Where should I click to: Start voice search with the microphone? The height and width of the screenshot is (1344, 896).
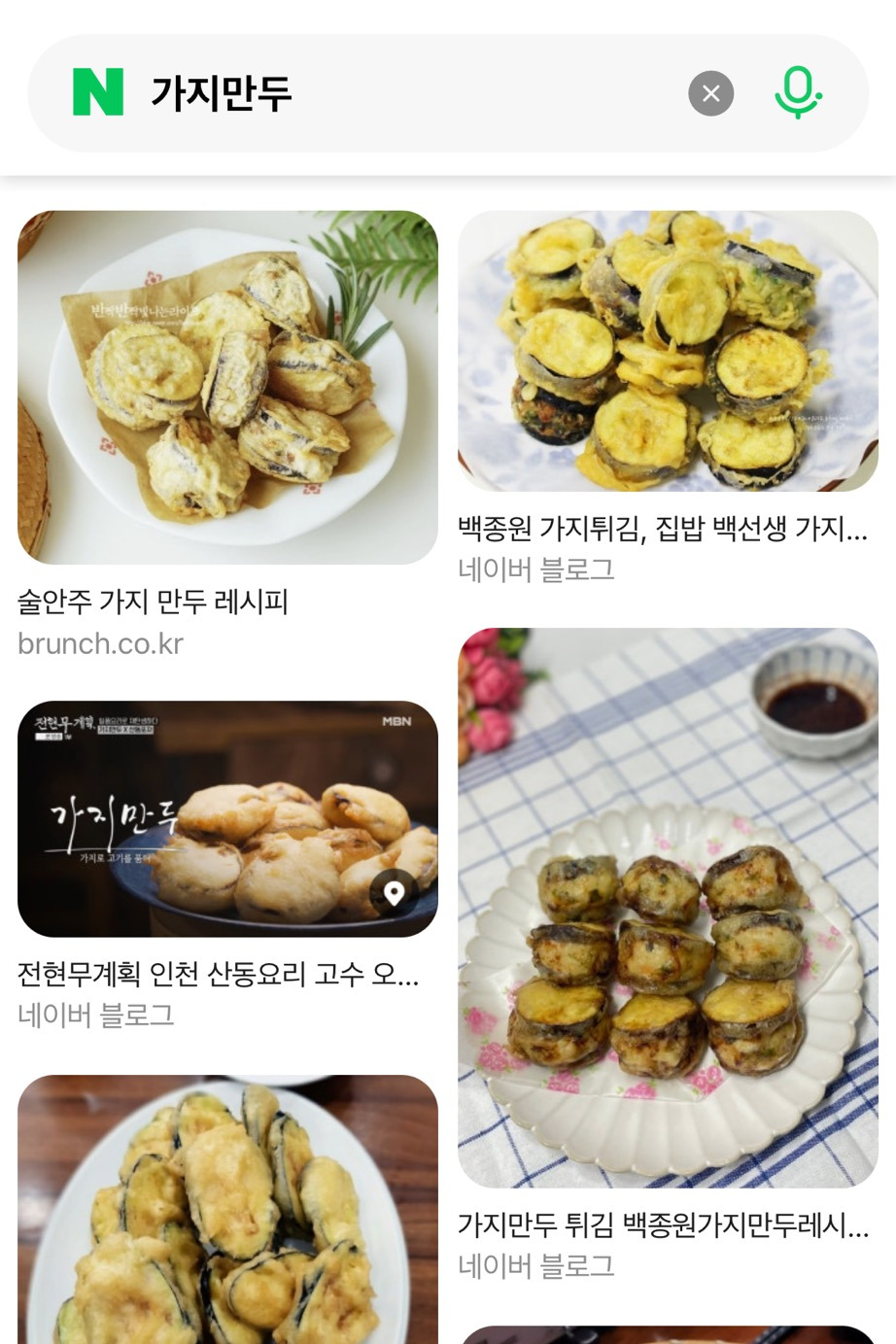click(x=798, y=92)
